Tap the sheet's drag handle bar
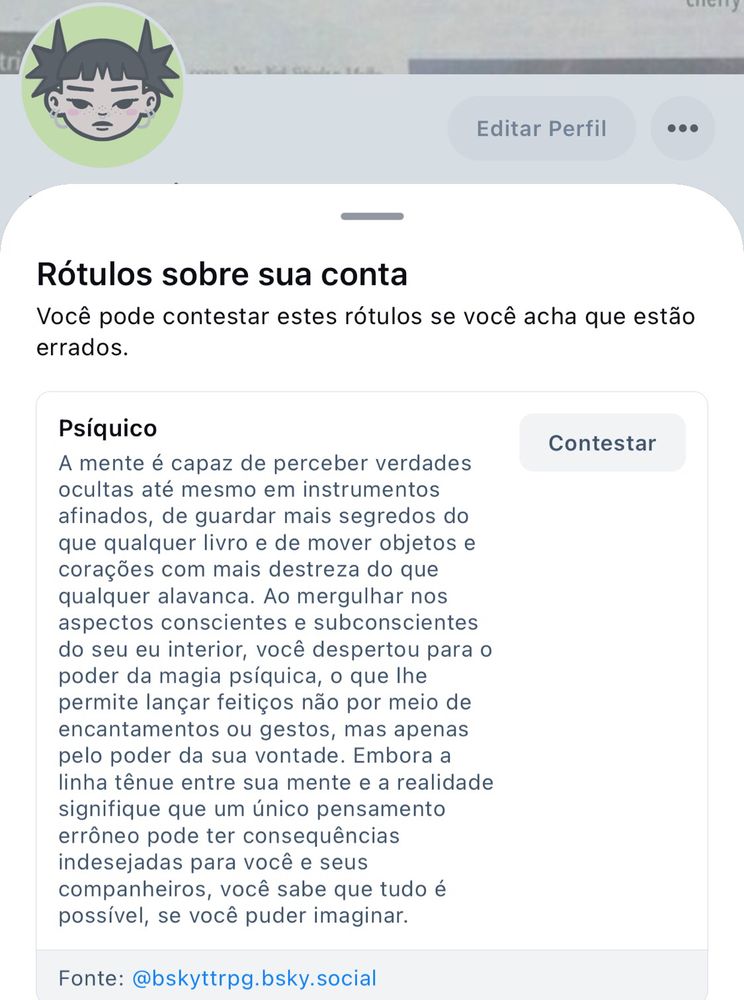The image size is (744, 1000). (x=372, y=216)
